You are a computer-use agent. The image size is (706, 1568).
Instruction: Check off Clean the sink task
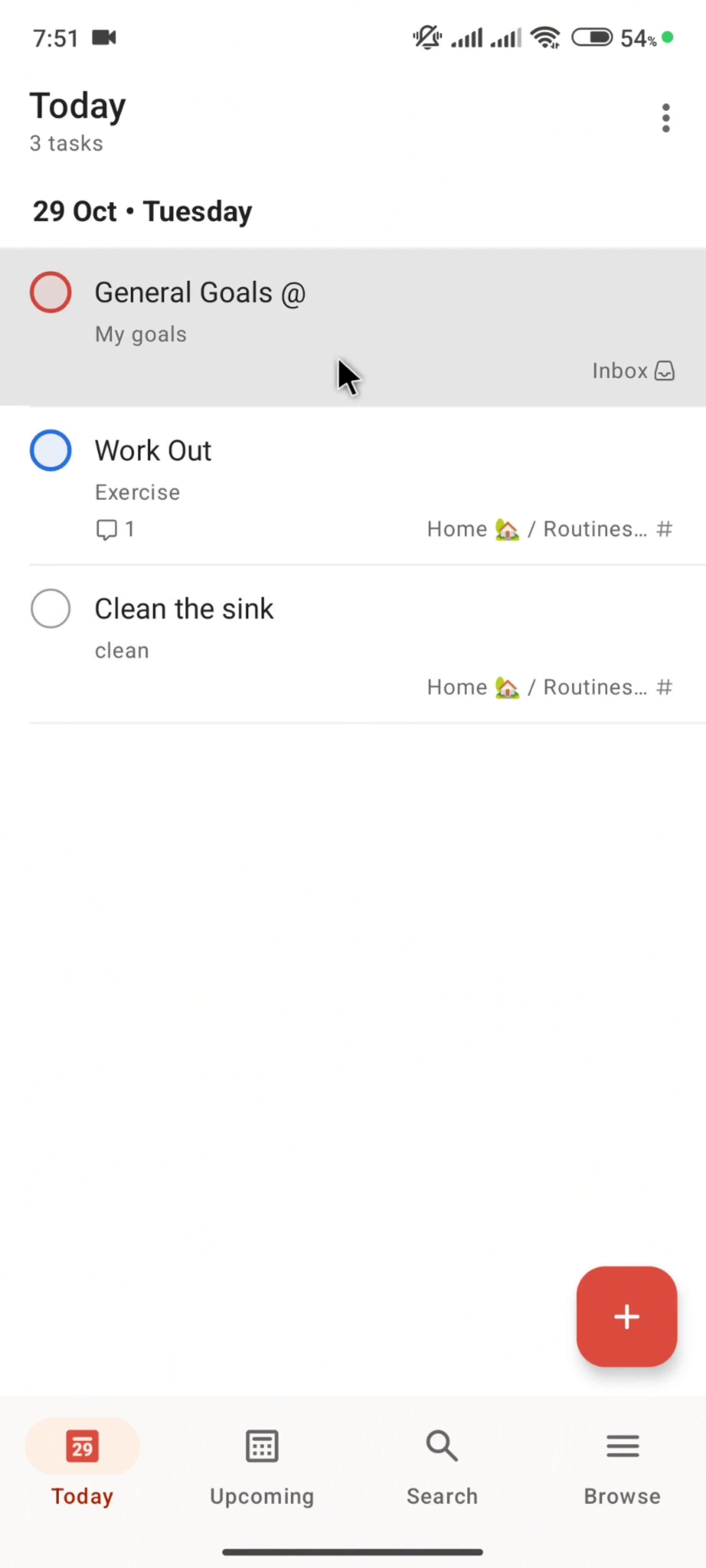(51, 609)
